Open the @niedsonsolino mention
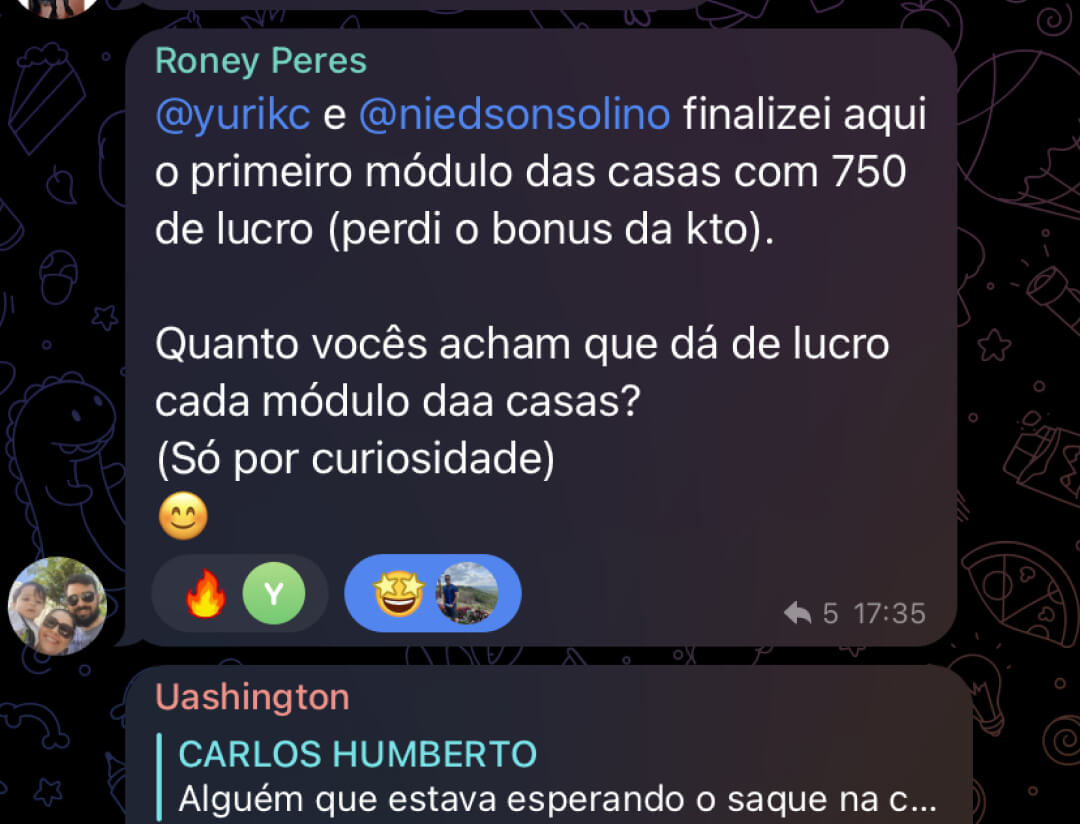Image resolution: width=1080 pixels, height=824 pixels. click(513, 117)
